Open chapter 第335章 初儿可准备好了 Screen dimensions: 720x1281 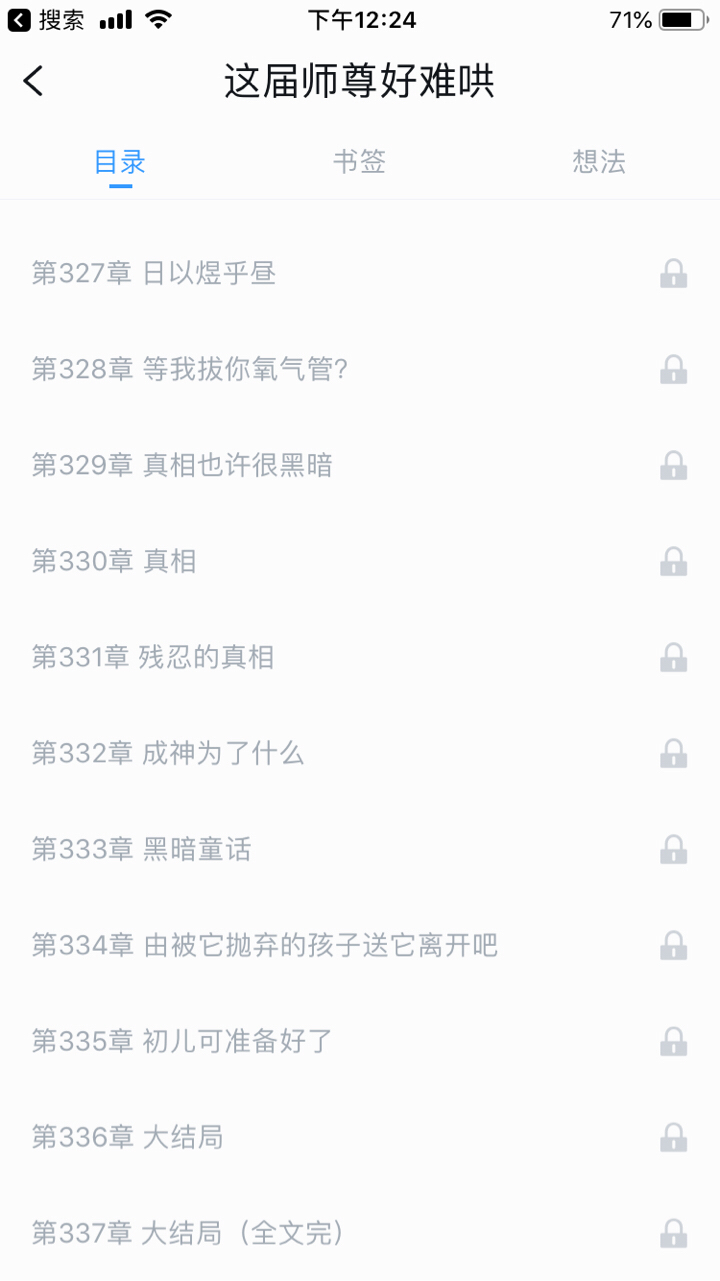(x=182, y=1041)
